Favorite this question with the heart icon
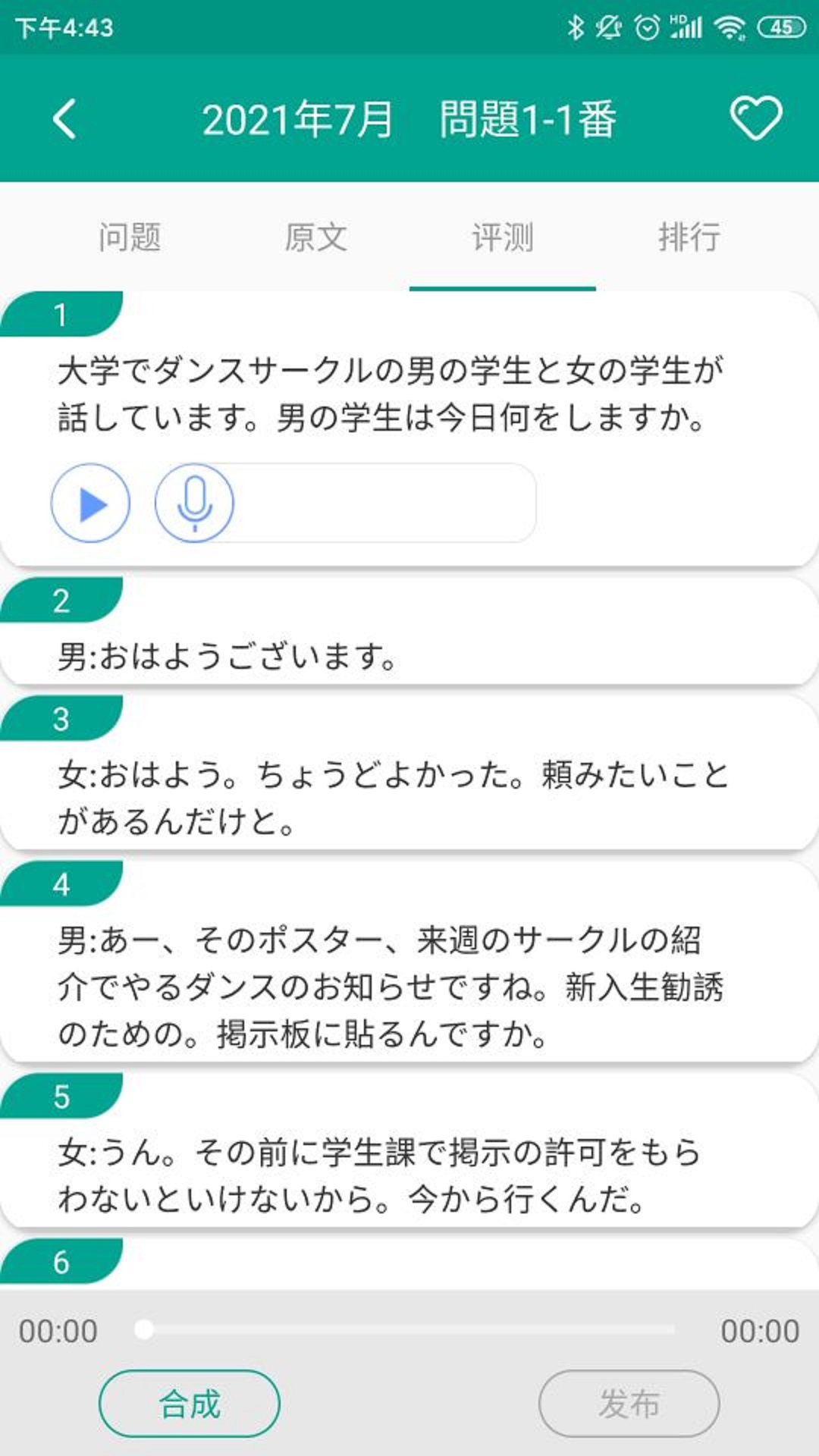Viewport: 819px width, 1456px height. (x=755, y=118)
